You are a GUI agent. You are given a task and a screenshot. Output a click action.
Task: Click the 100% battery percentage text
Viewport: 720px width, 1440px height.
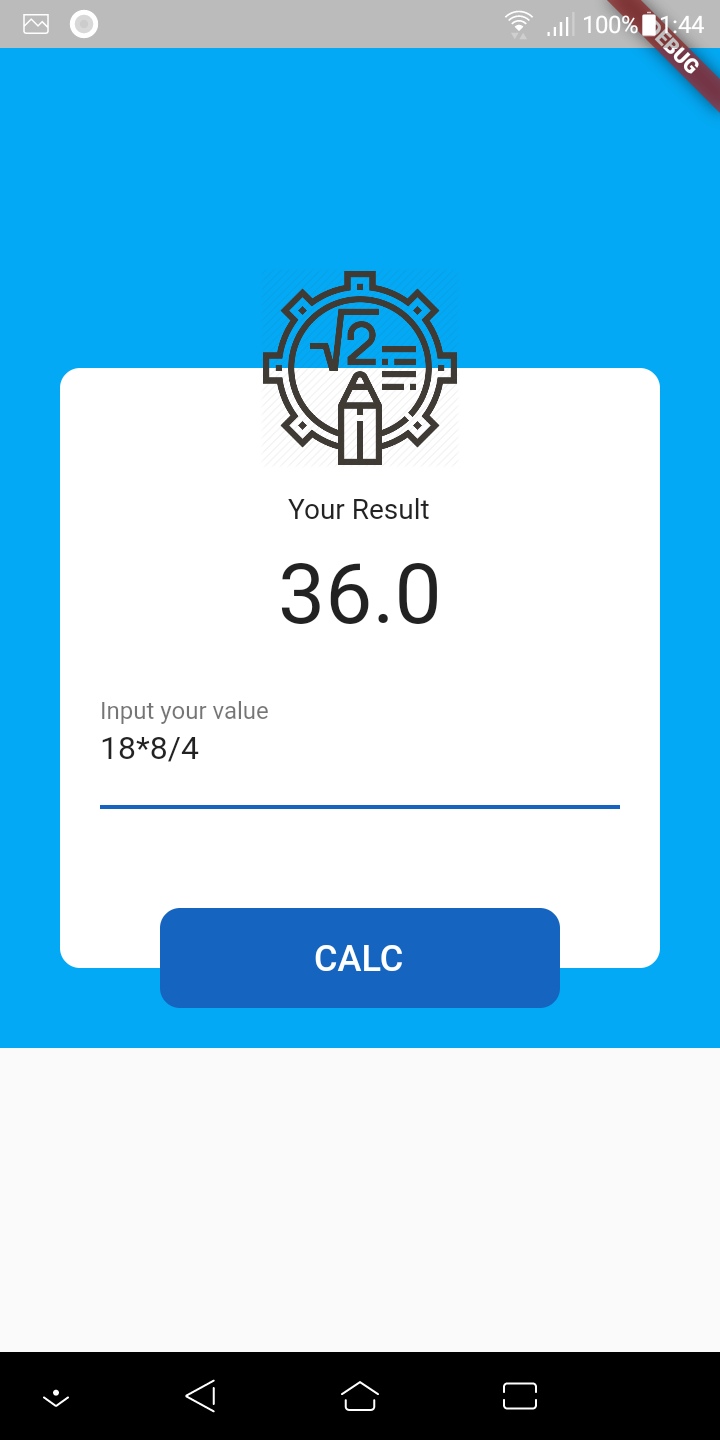(x=610, y=23)
